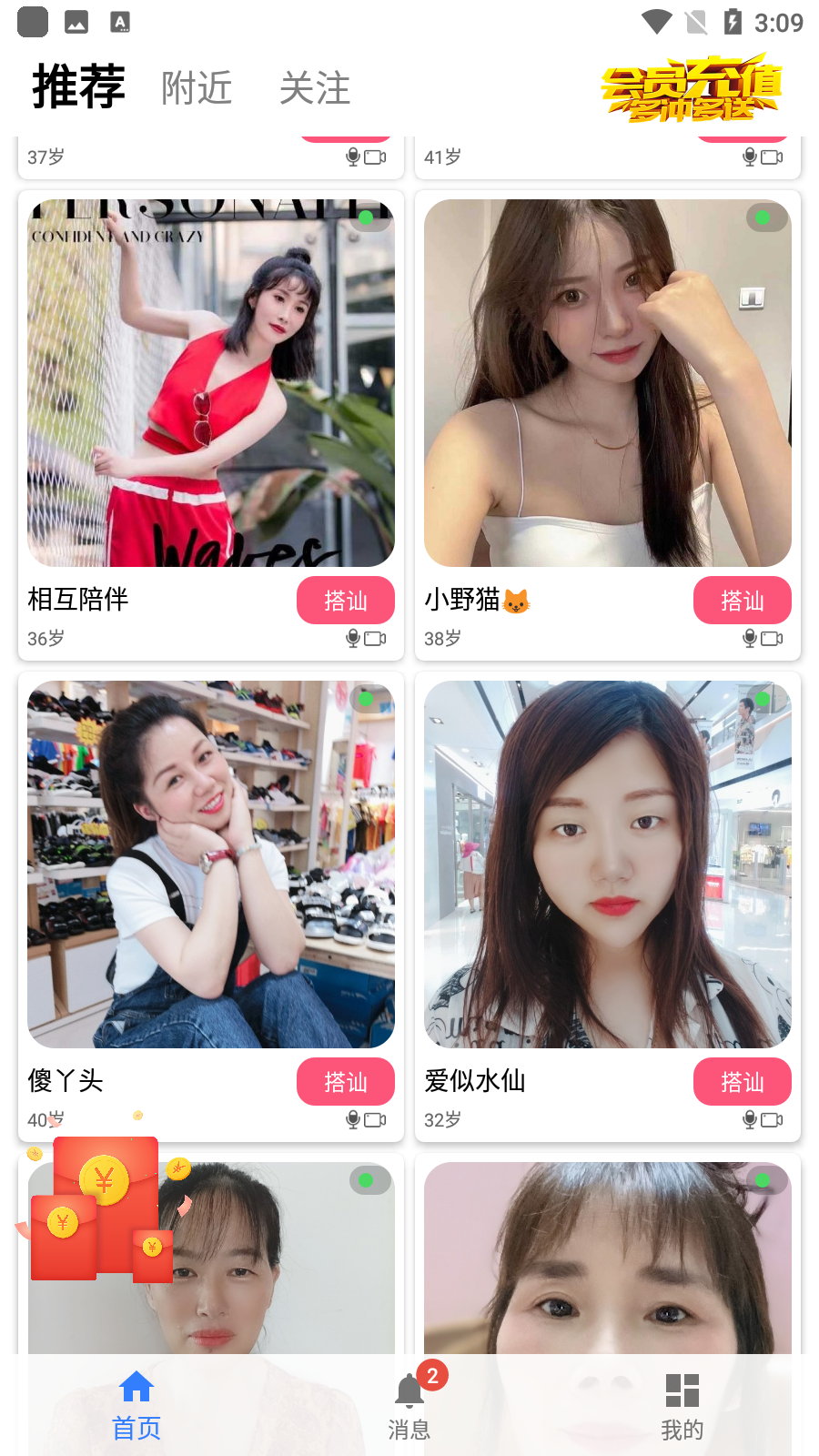Tap the online indicator on 傻丫头's photo
819x1456 pixels.
click(x=365, y=699)
